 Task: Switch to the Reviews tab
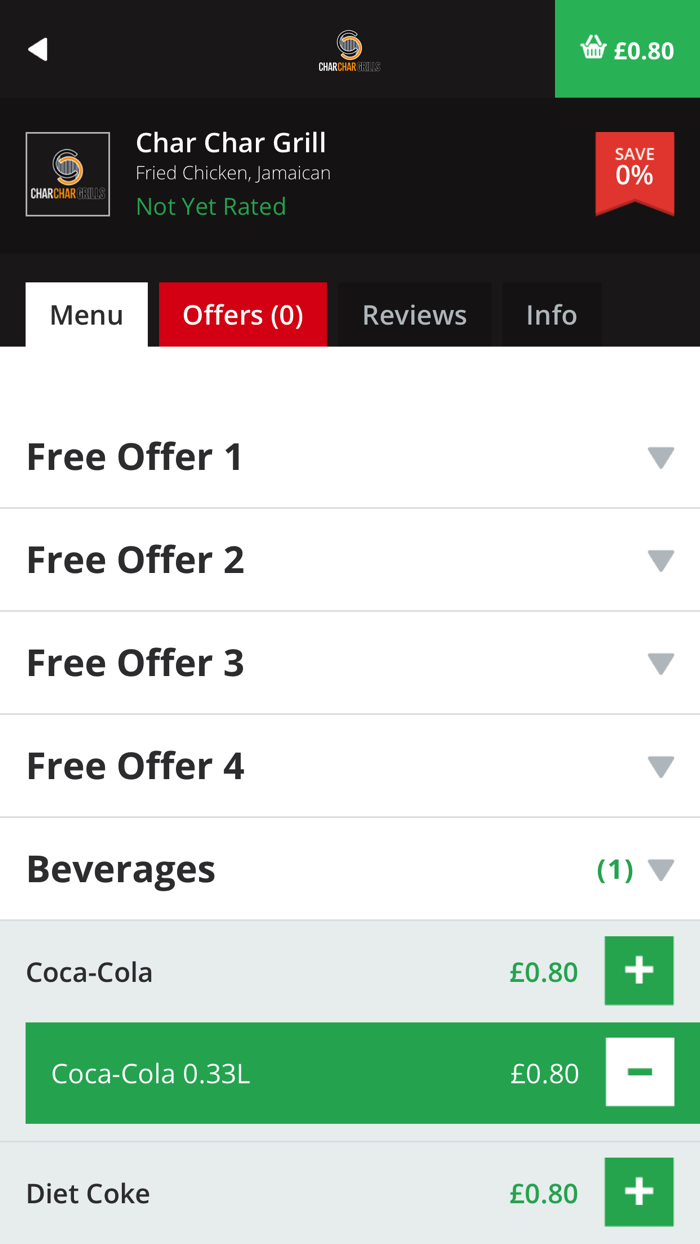(414, 315)
